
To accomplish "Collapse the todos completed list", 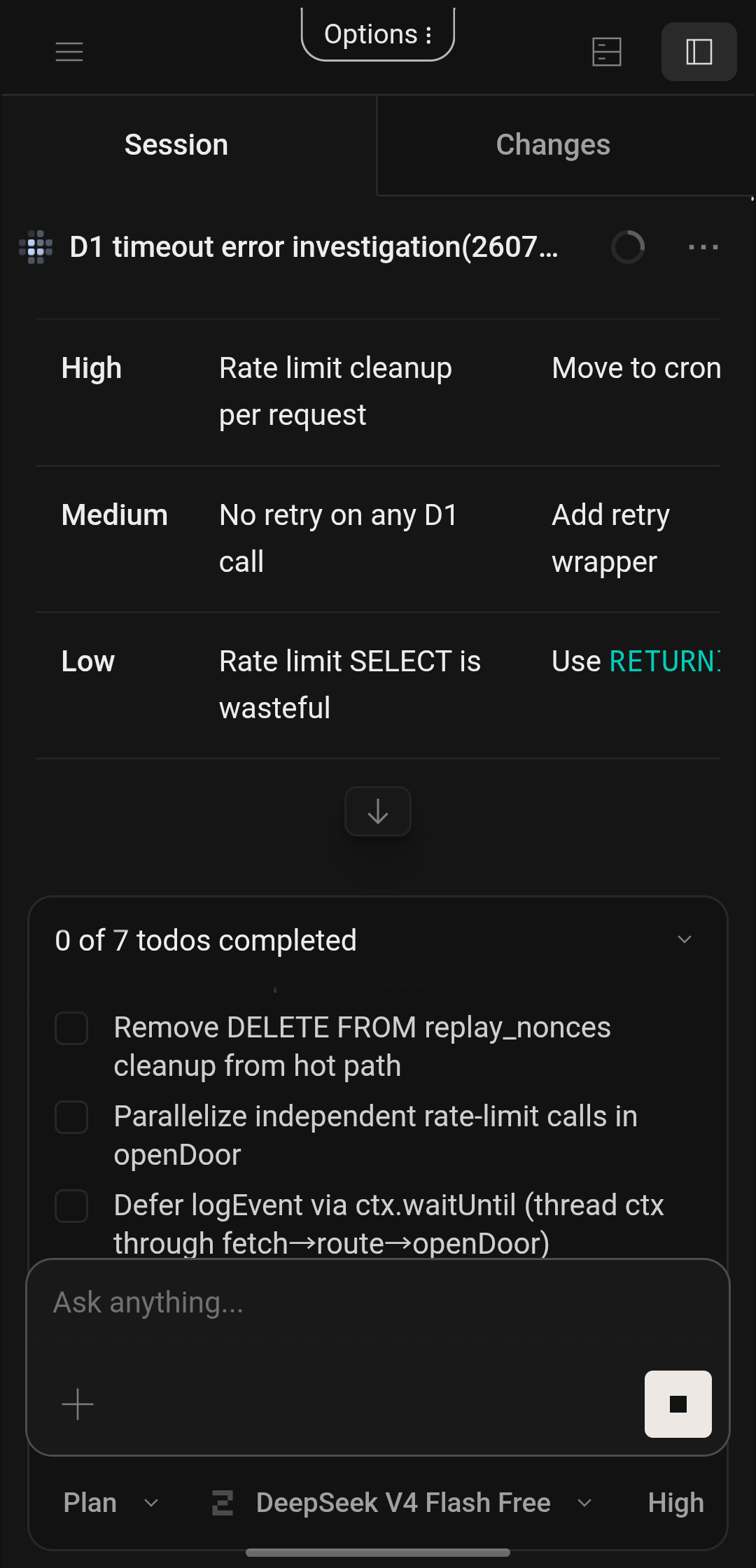I will click(685, 939).
